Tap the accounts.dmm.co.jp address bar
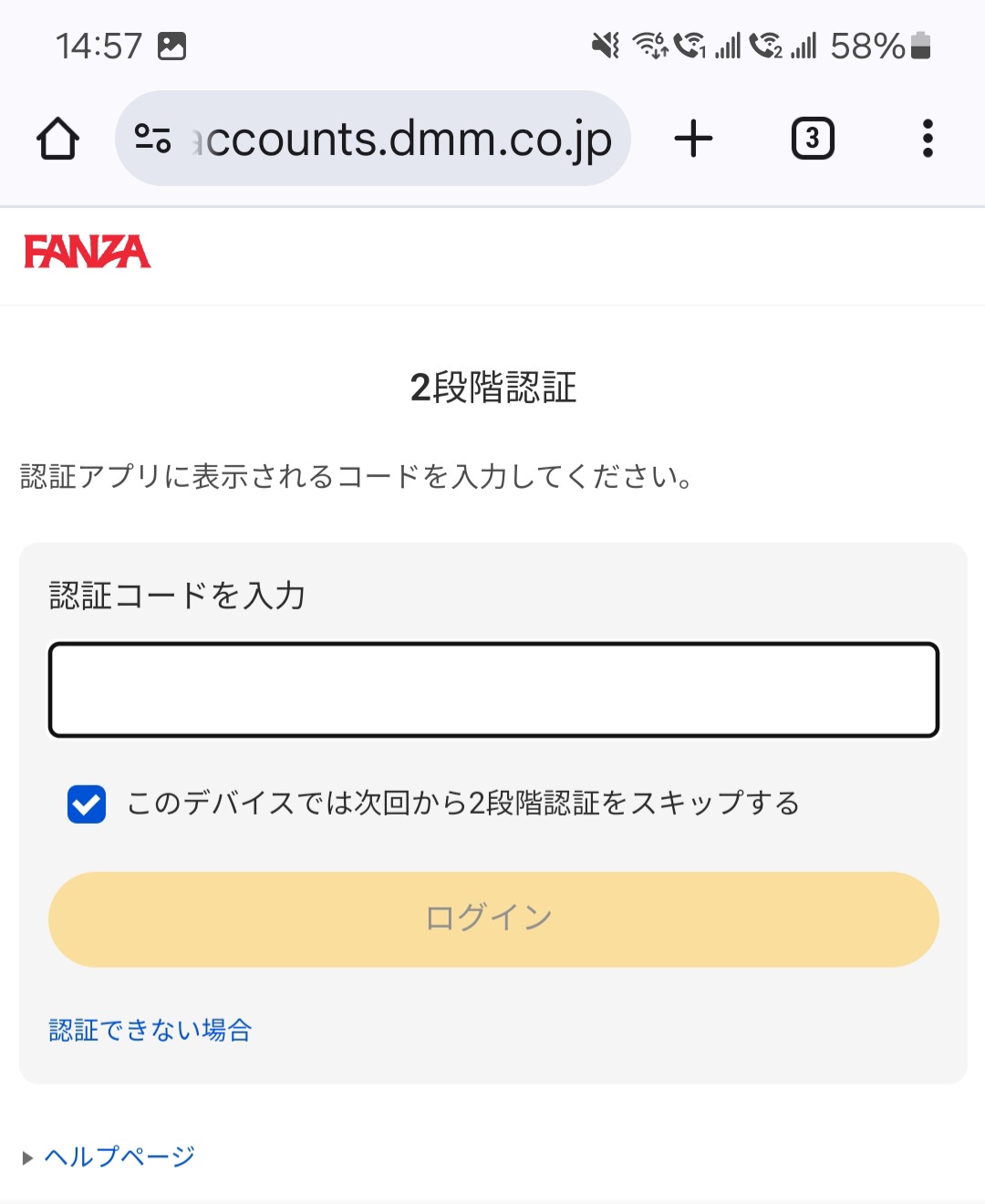 tap(401, 139)
